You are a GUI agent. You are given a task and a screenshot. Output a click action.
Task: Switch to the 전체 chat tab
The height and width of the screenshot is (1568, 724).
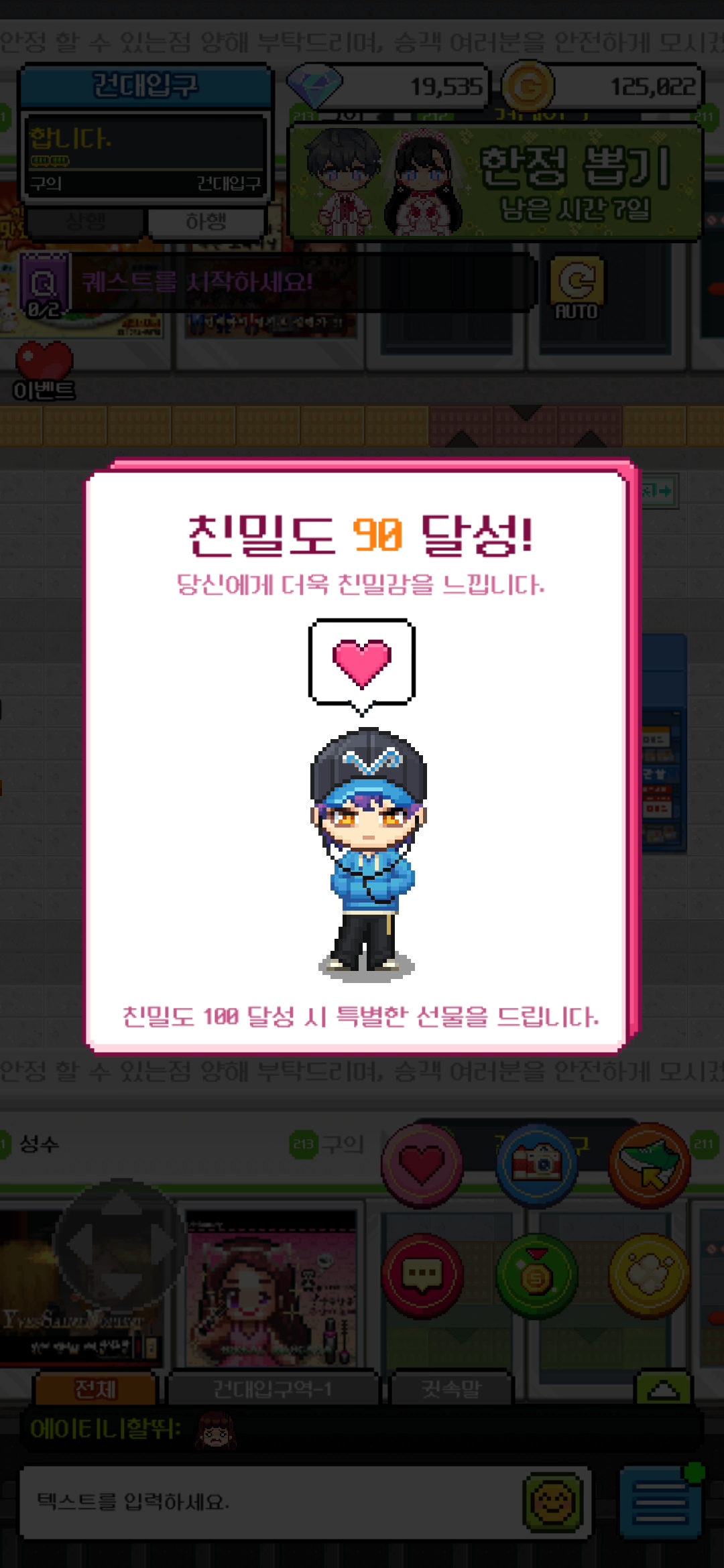pos(95,1388)
